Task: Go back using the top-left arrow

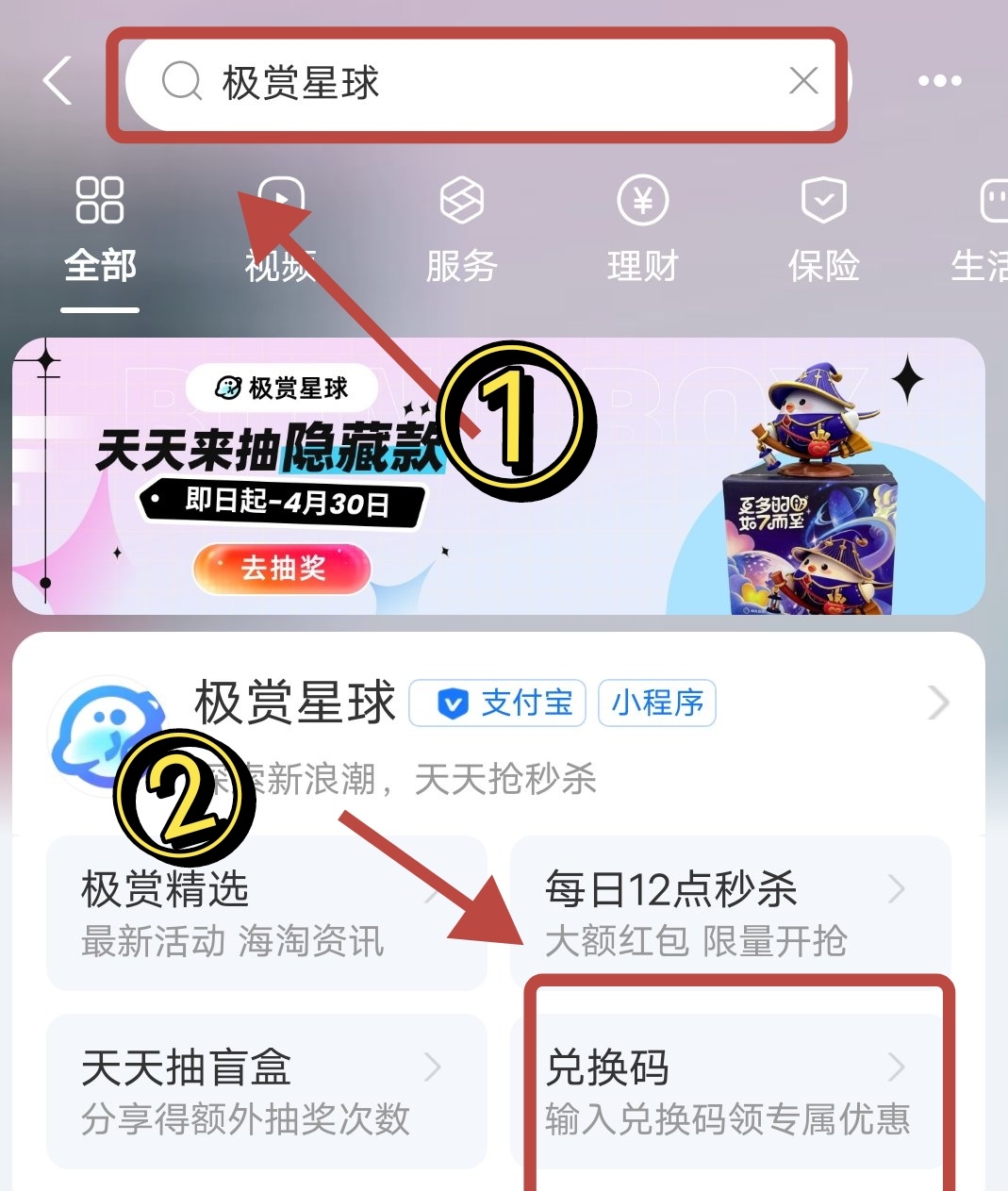Action: 58,81
